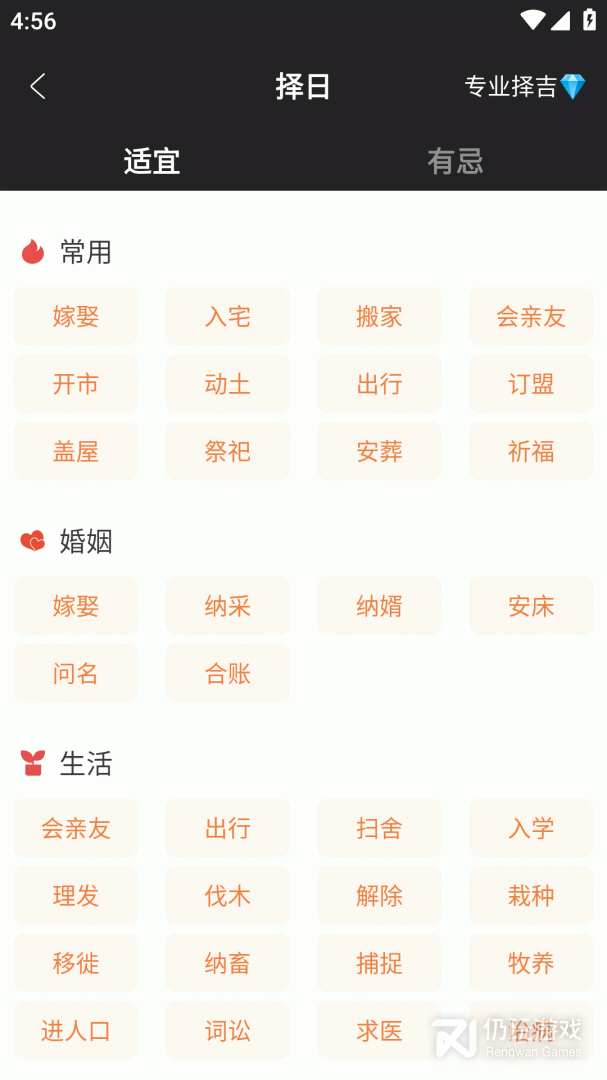
Task: Pick the 动土 chip
Action: [x=228, y=384]
